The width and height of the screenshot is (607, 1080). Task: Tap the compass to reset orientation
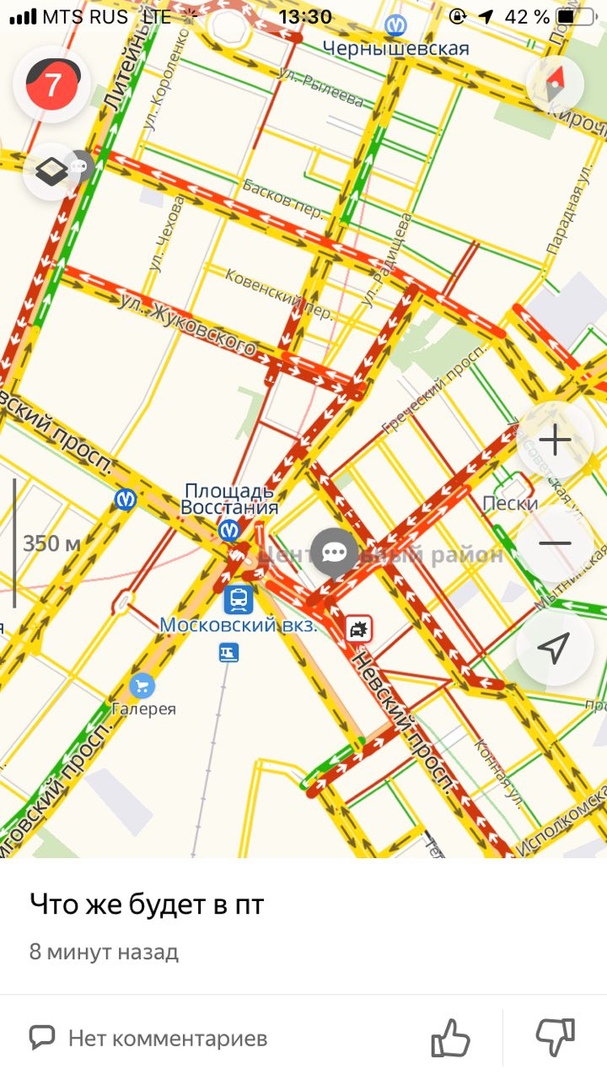[554, 84]
